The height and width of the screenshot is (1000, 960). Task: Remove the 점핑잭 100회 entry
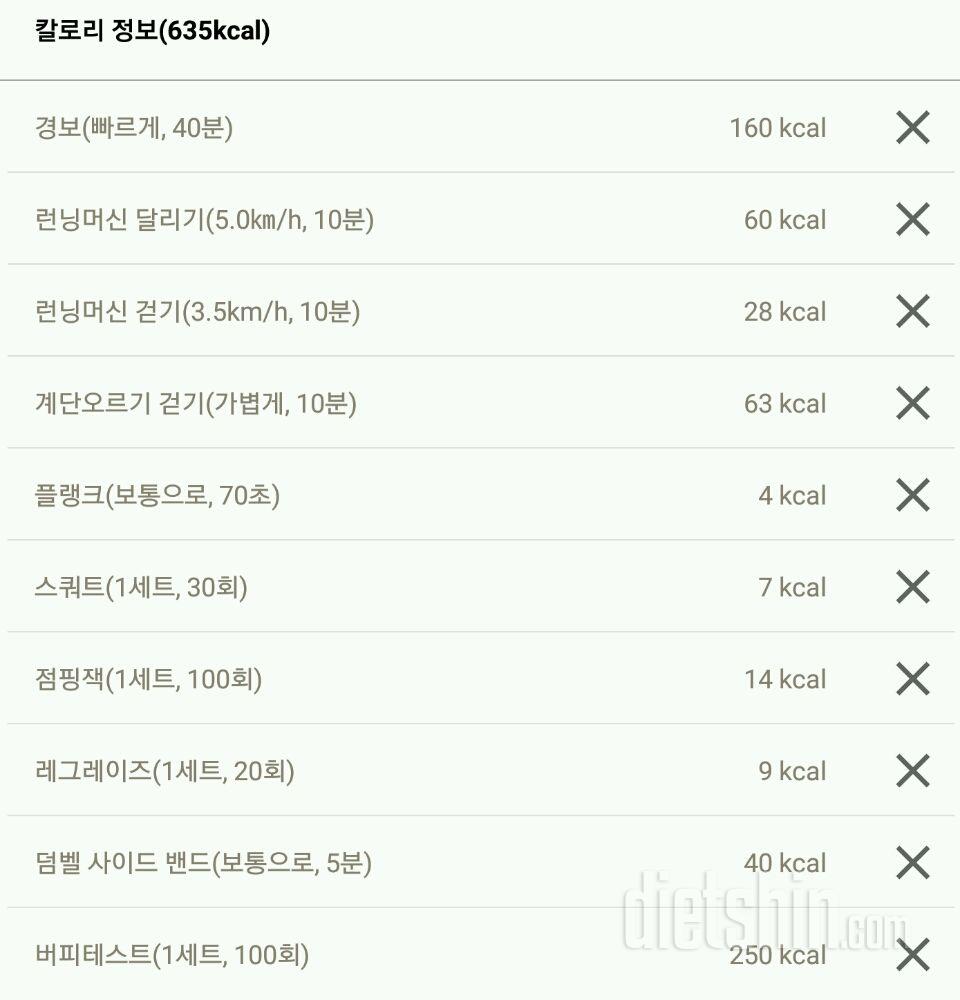912,679
